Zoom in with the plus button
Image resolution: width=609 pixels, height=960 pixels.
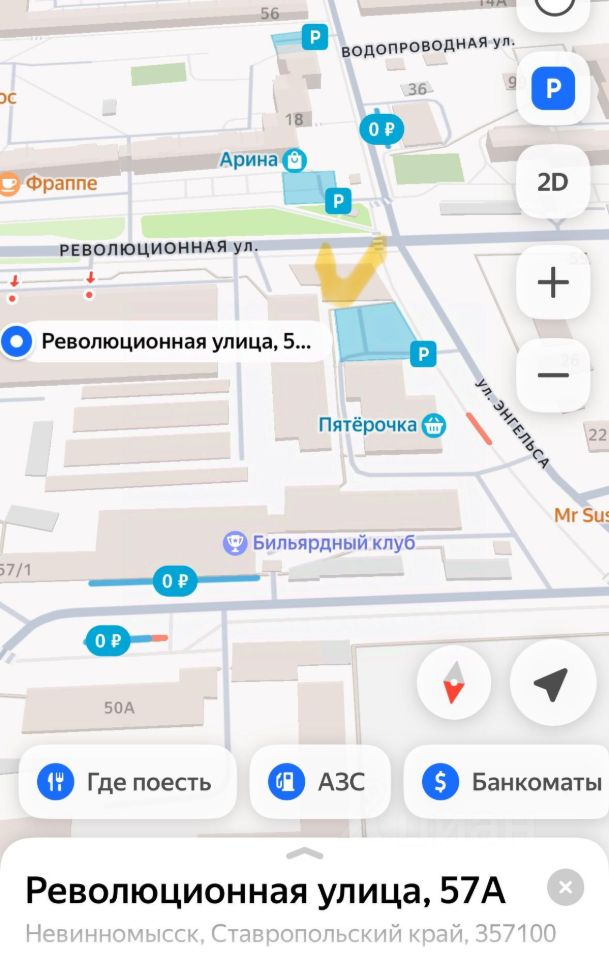tap(552, 283)
